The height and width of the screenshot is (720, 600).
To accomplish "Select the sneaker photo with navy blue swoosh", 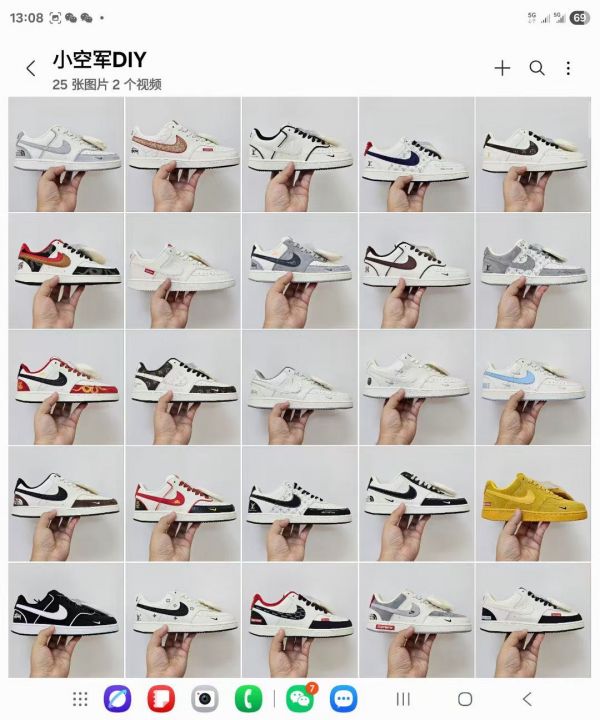I will click(417, 153).
